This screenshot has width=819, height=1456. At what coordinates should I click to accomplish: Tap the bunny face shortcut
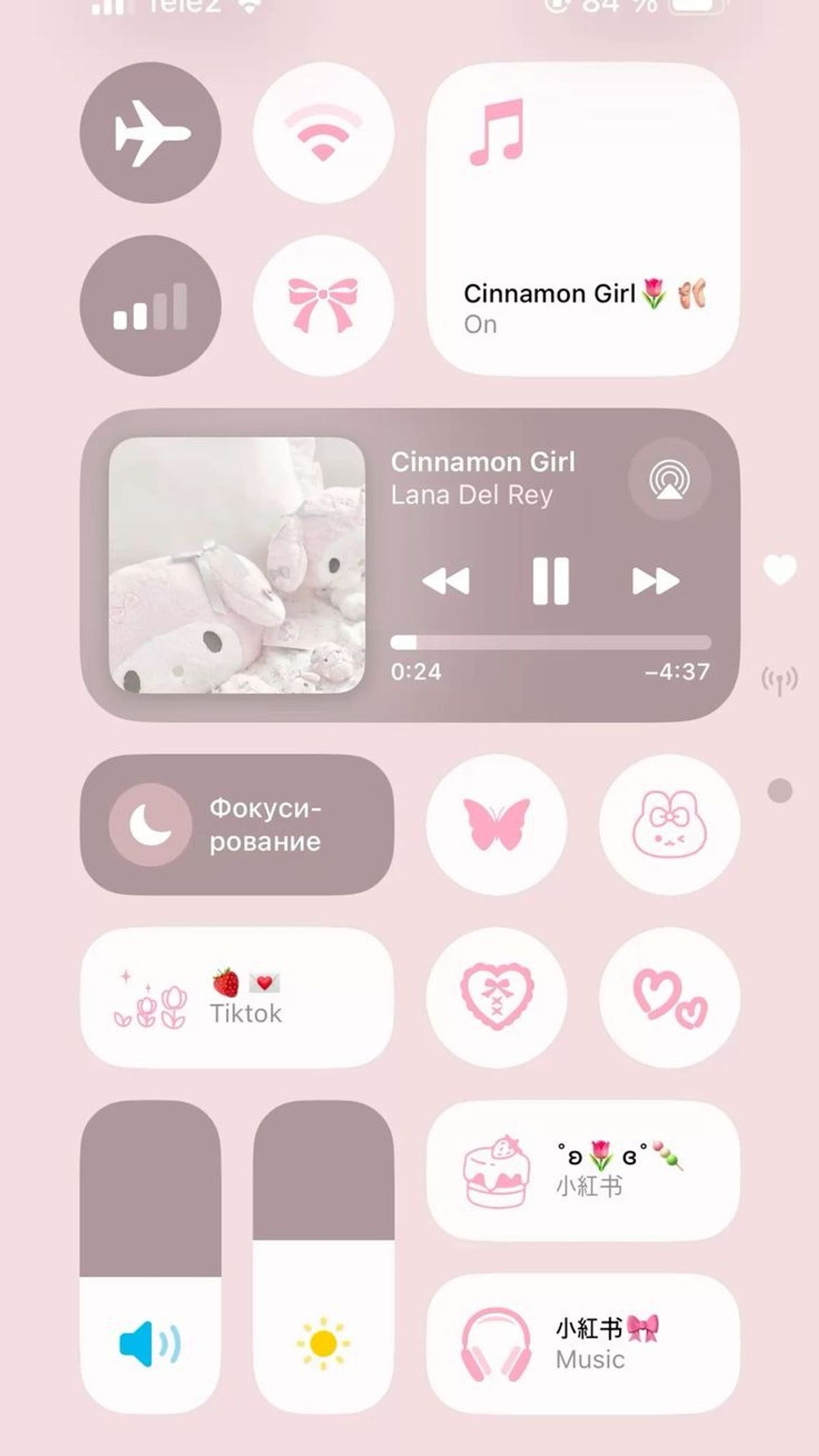(x=669, y=825)
